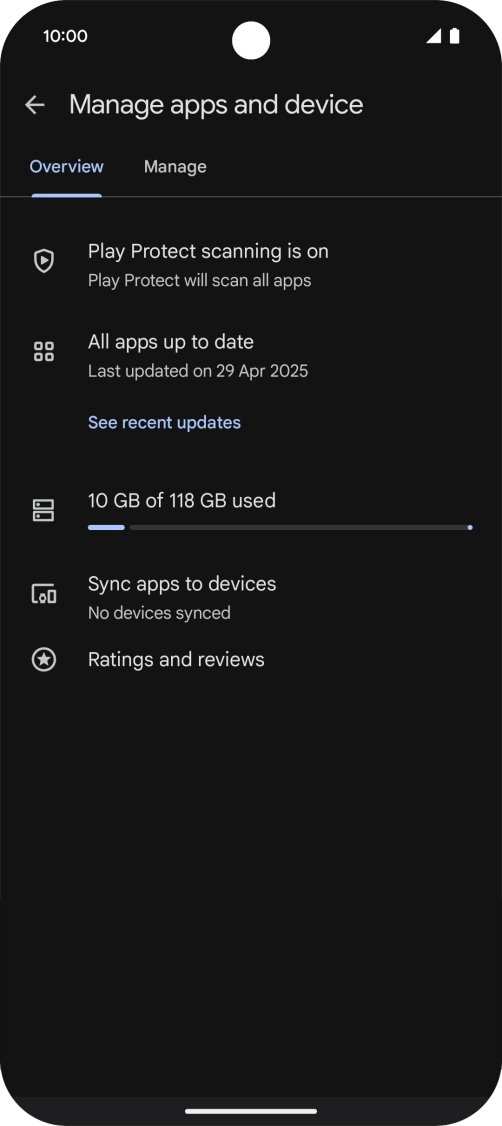Go back using the arrow icon
Screen dimensions: 502x1126
tap(34, 105)
